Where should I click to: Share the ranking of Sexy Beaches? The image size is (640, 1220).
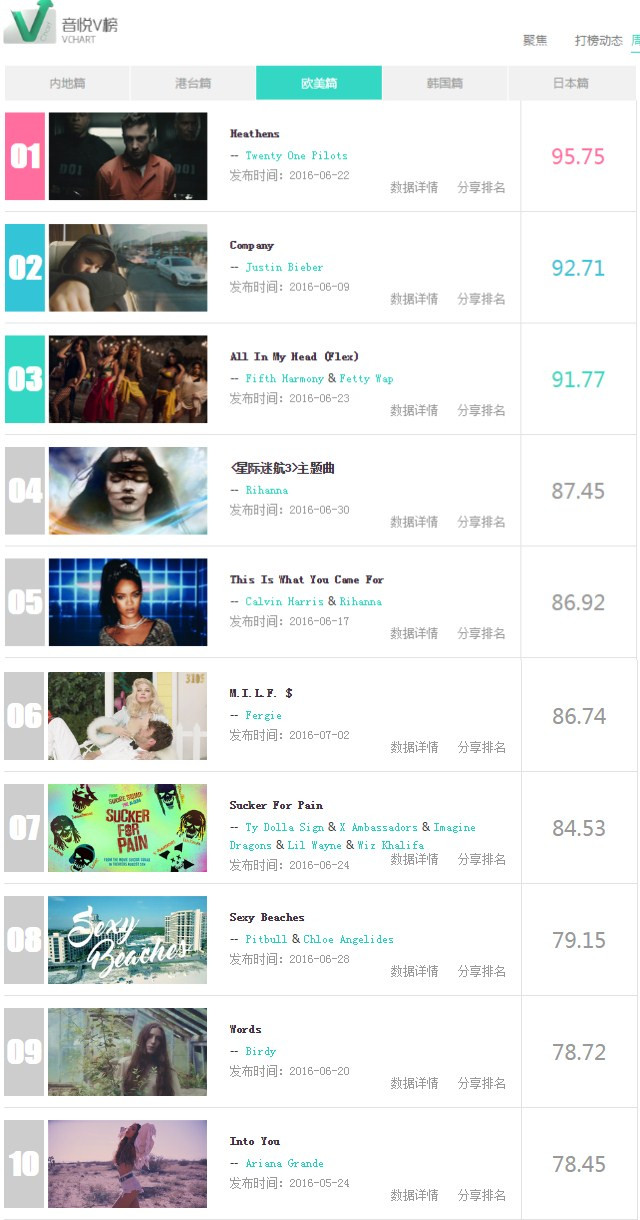coord(481,971)
